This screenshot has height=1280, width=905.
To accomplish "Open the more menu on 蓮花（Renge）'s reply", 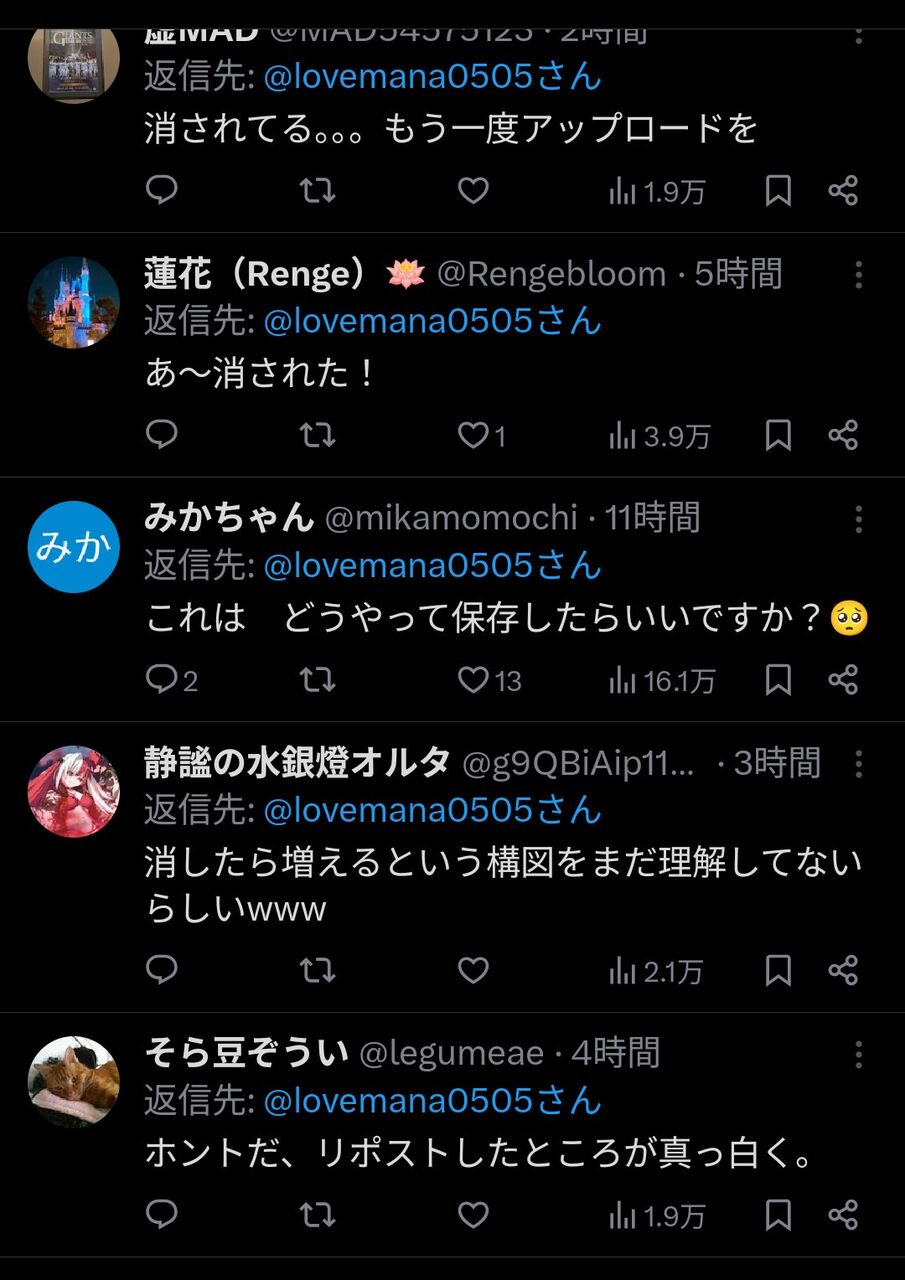I will (858, 274).
